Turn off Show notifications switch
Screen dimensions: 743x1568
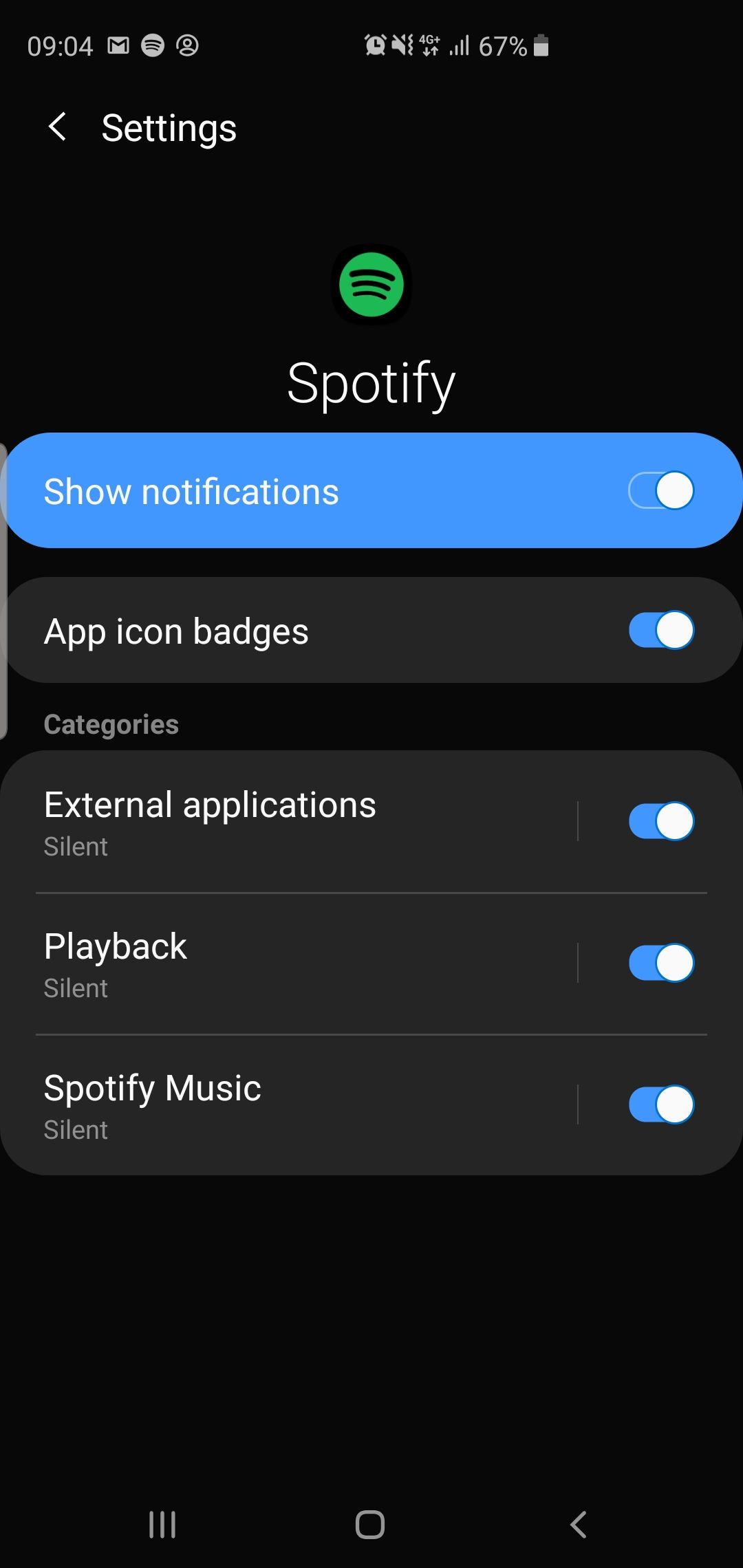(x=660, y=491)
